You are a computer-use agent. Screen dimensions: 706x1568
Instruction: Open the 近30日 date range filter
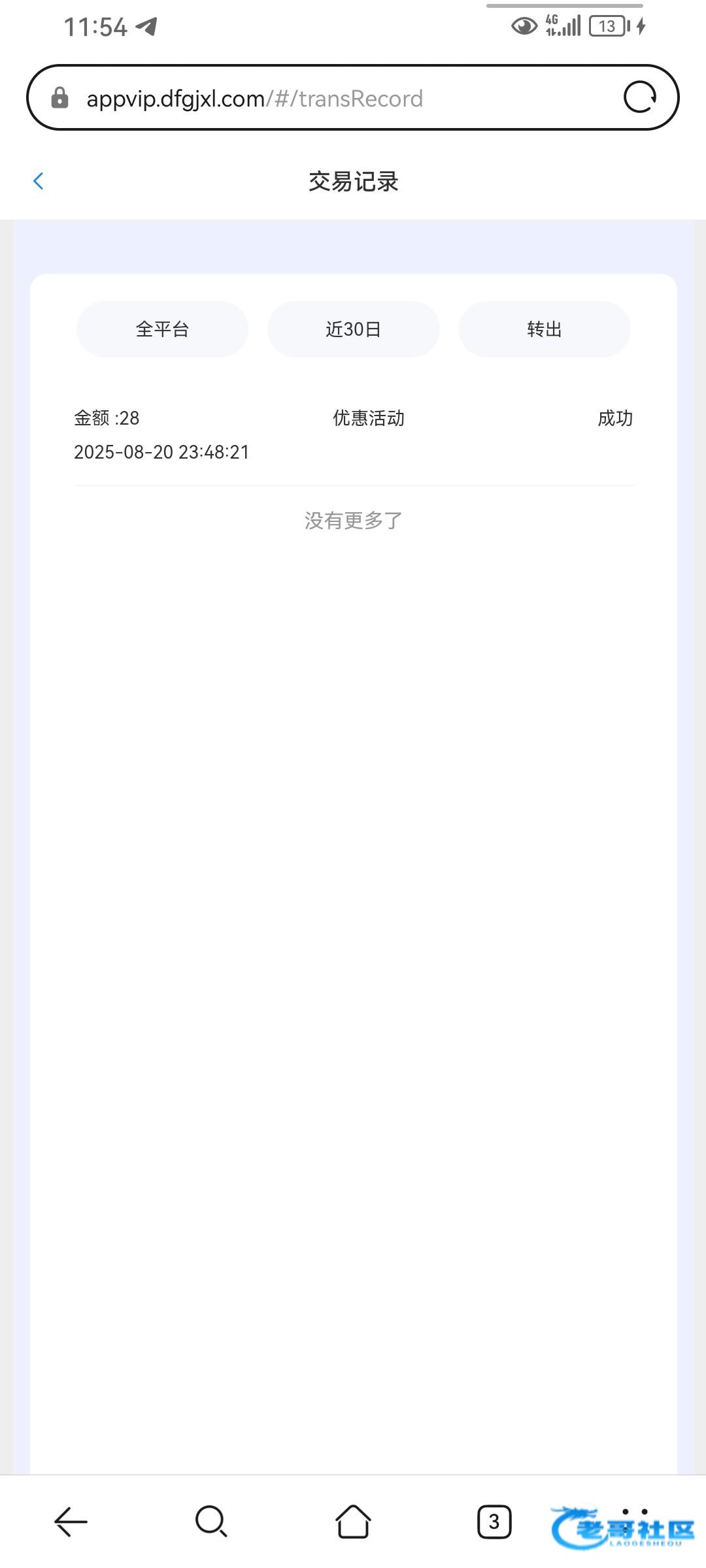(x=353, y=329)
